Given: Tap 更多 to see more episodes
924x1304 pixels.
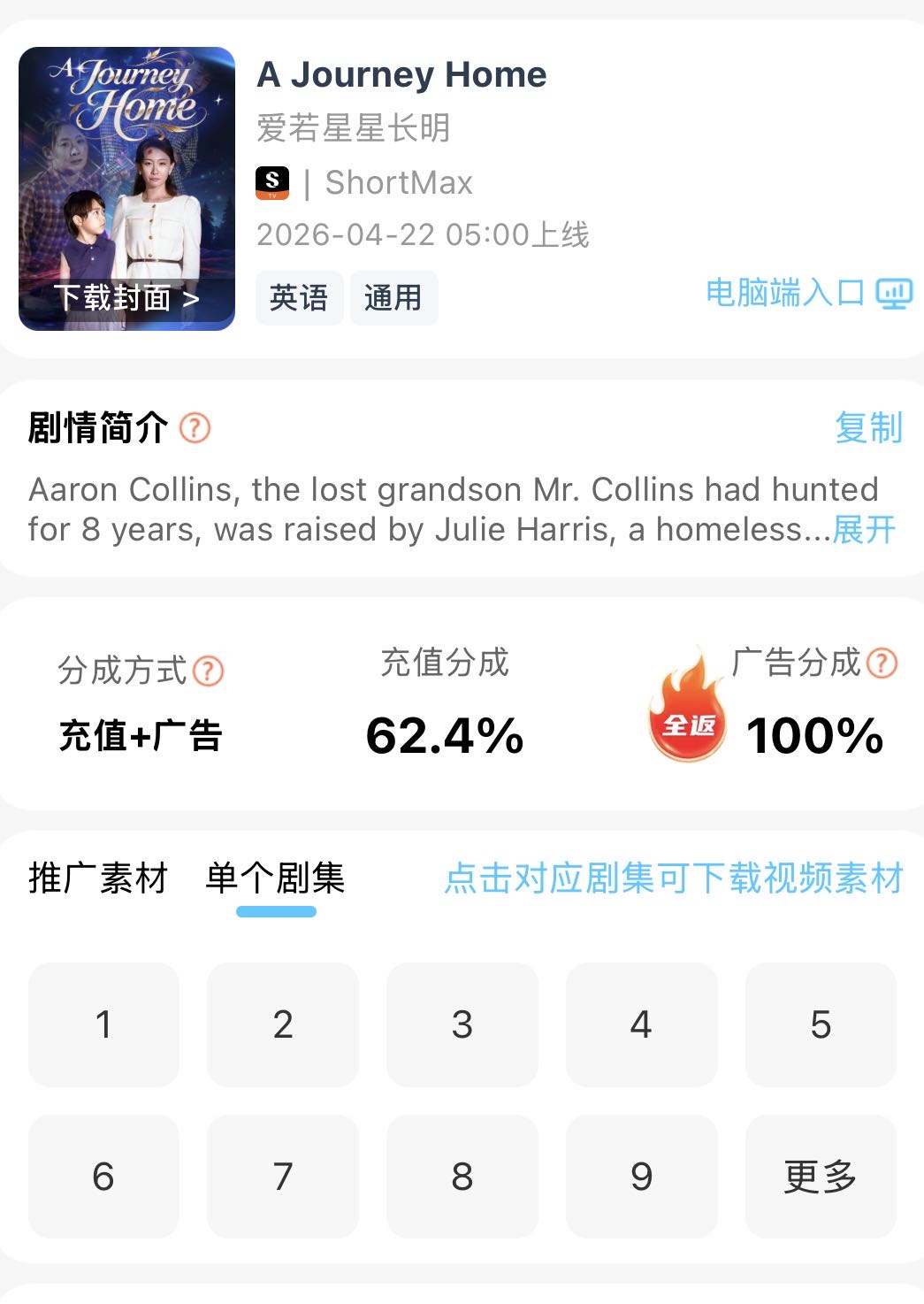Looking at the screenshot, I should pyautogui.click(x=821, y=1177).
